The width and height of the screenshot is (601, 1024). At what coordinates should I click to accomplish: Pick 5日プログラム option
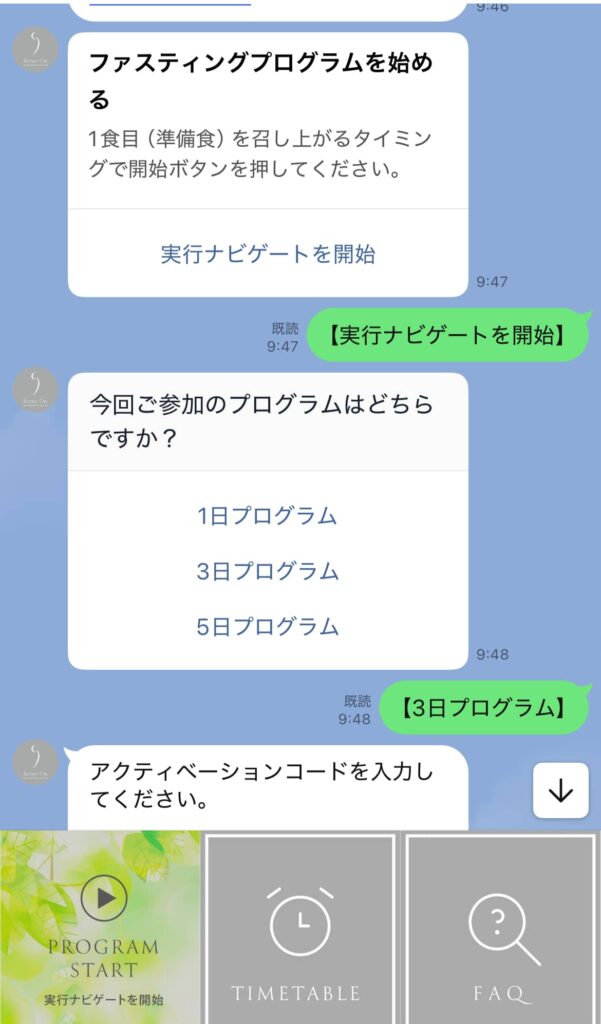pyautogui.click(x=267, y=627)
